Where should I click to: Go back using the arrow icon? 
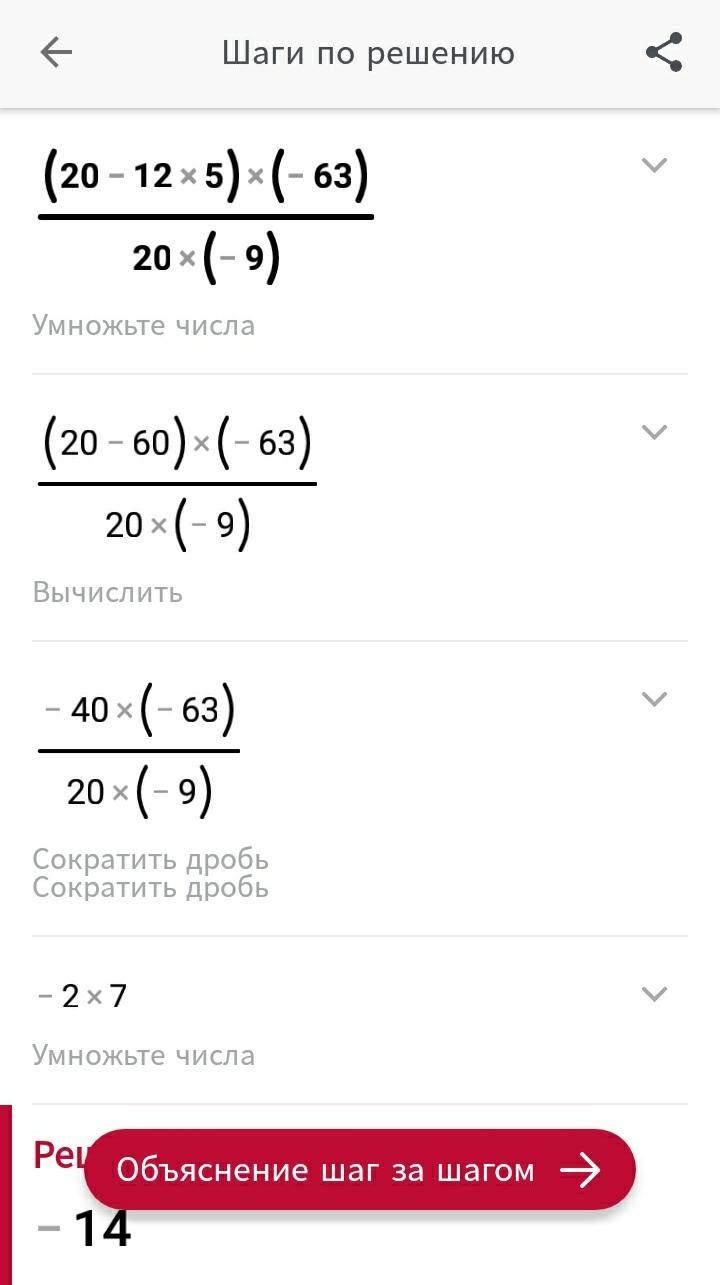pos(56,52)
